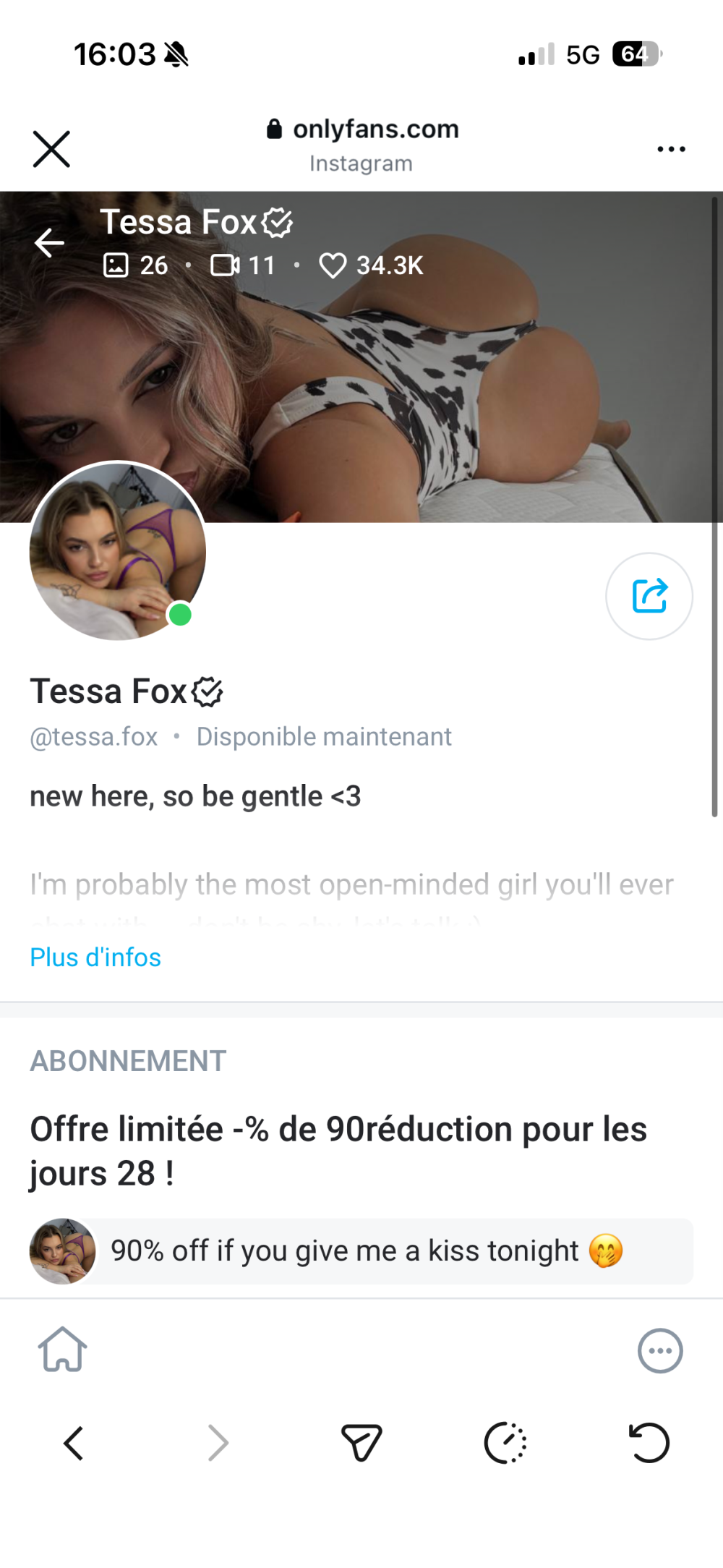
Task: Reload the current page
Action: pyautogui.click(x=649, y=1444)
